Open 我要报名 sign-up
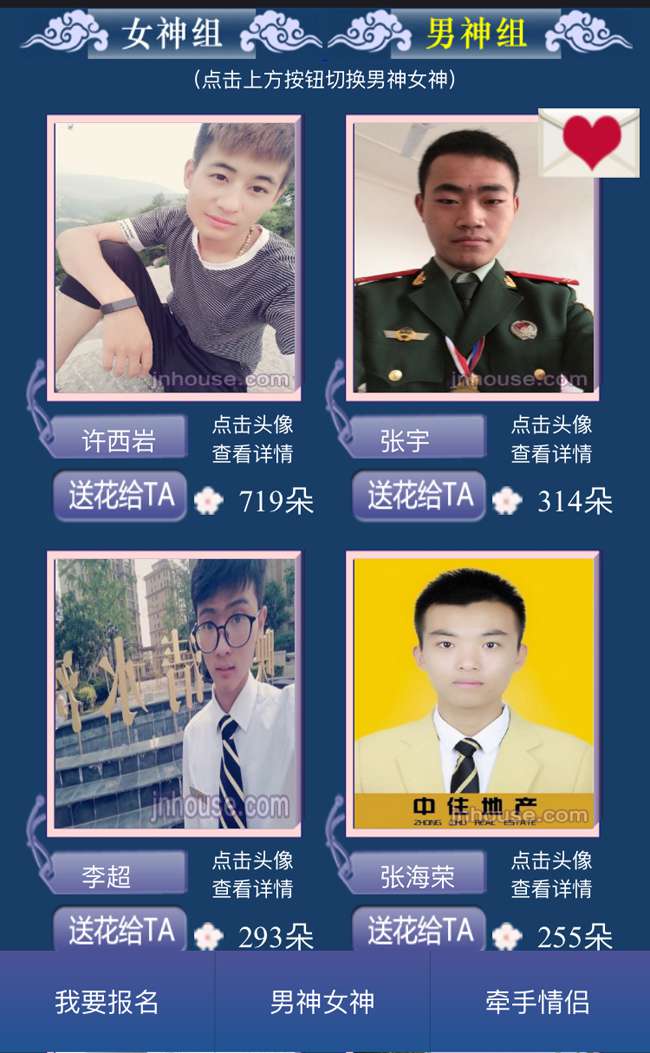The width and height of the screenshot is (650, 1053). (x=107, y=1001)
